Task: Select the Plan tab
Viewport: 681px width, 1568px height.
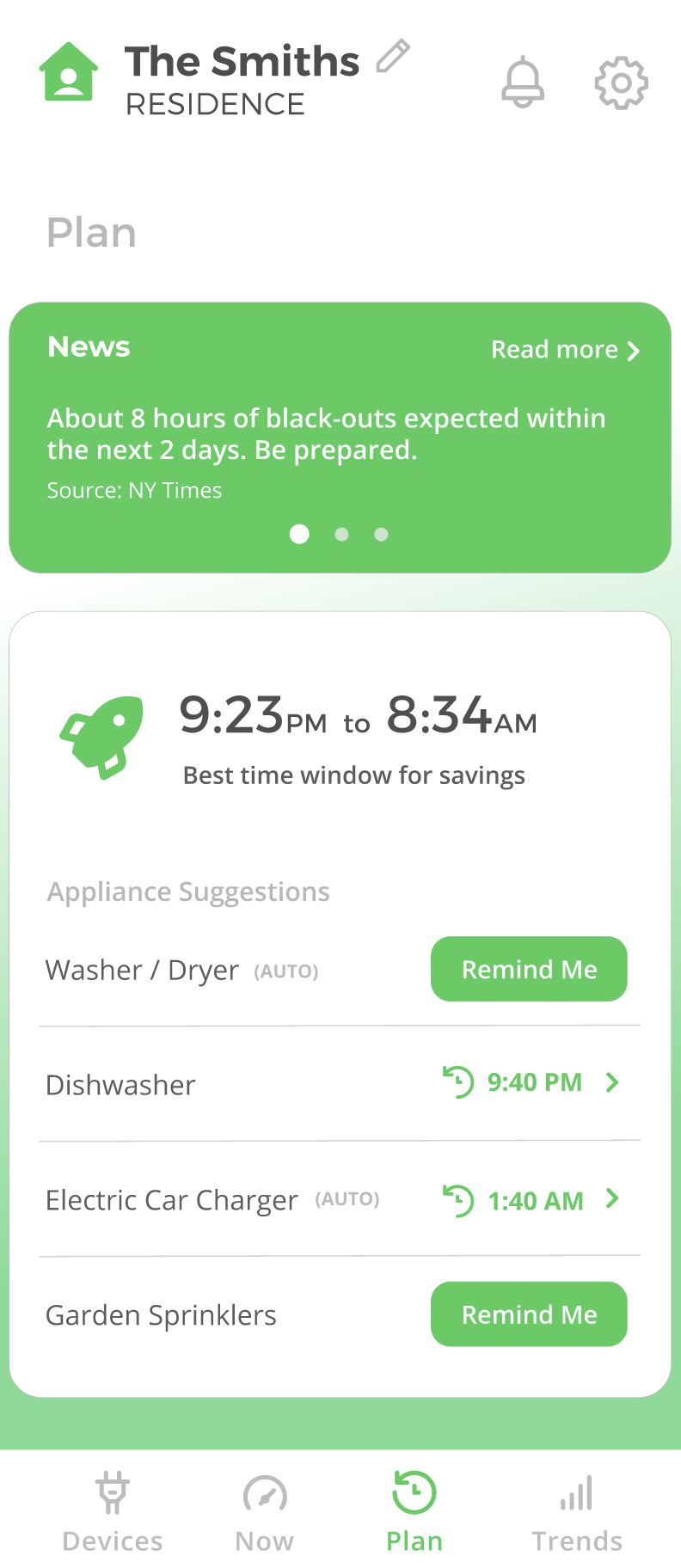Action: click(x=414, y=1511)
